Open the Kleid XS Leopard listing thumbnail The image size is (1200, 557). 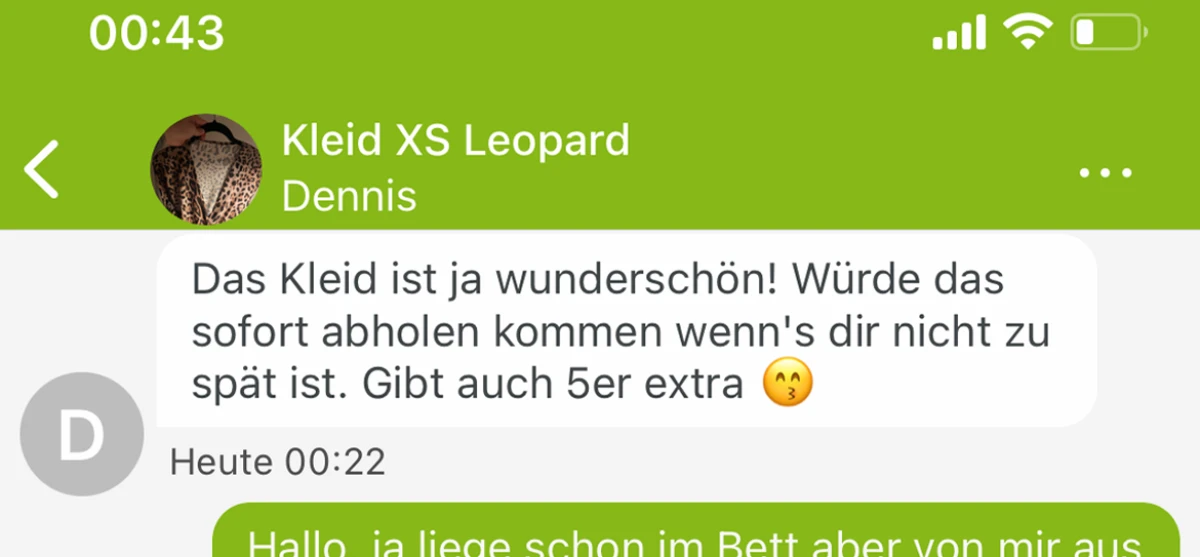[x=206, y=168]
